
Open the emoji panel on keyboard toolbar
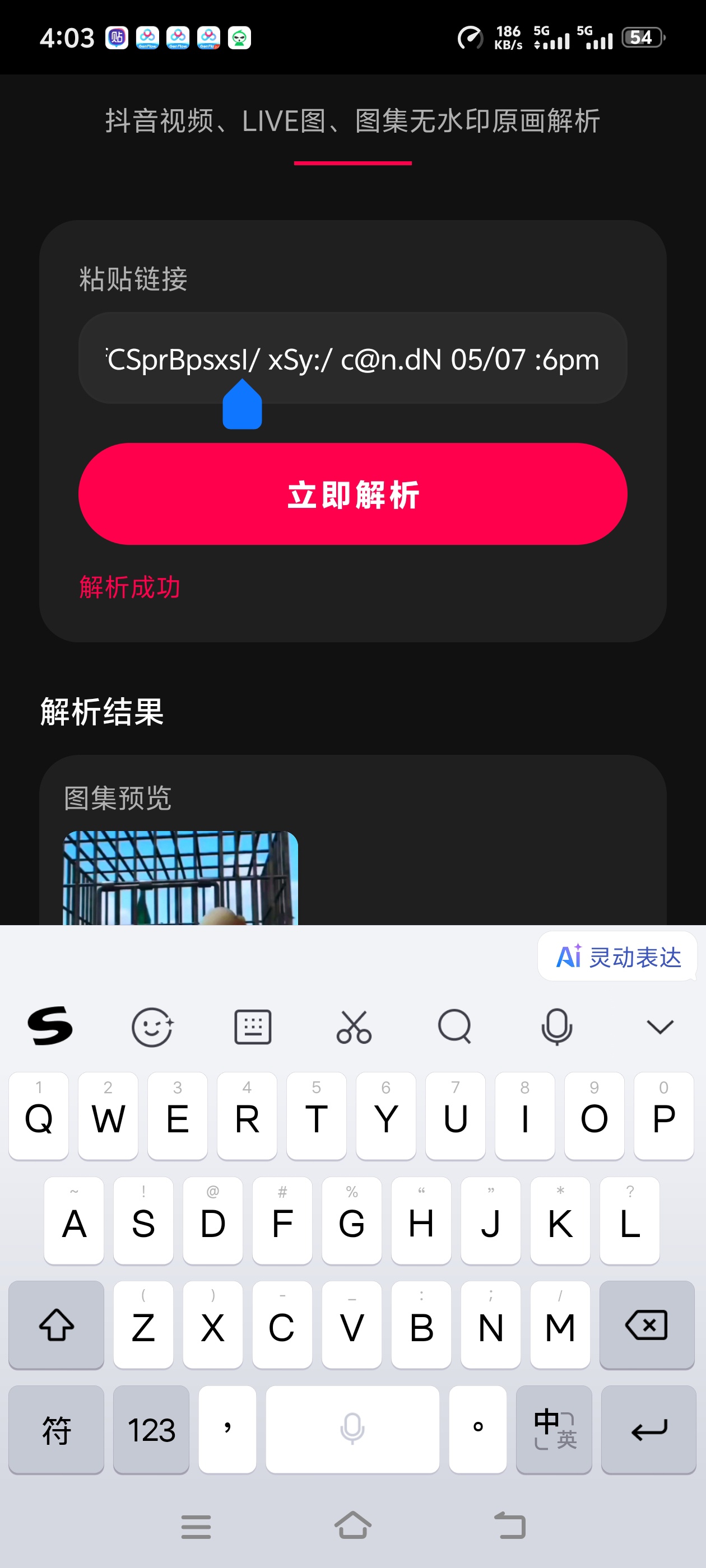coord(152,1026)
